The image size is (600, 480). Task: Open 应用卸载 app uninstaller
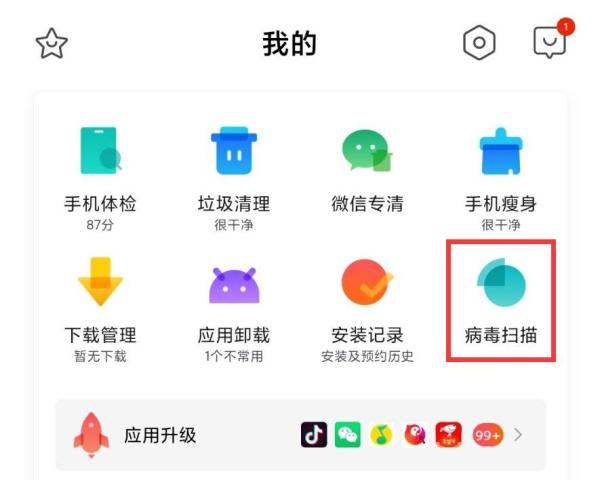point(234,305)
